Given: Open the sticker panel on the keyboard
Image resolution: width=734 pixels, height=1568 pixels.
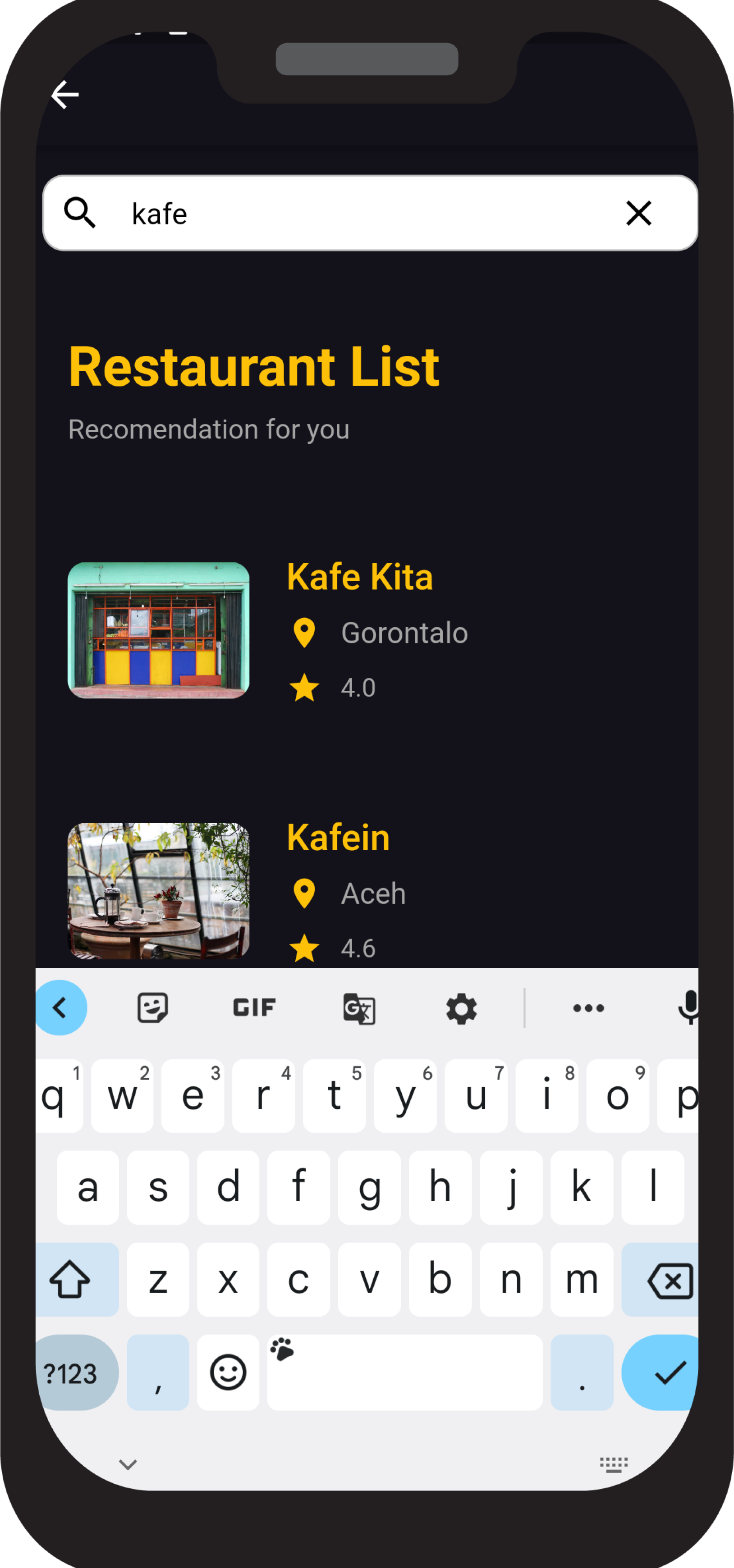Looking at the screenshot, I should [x=152, y=1008].
